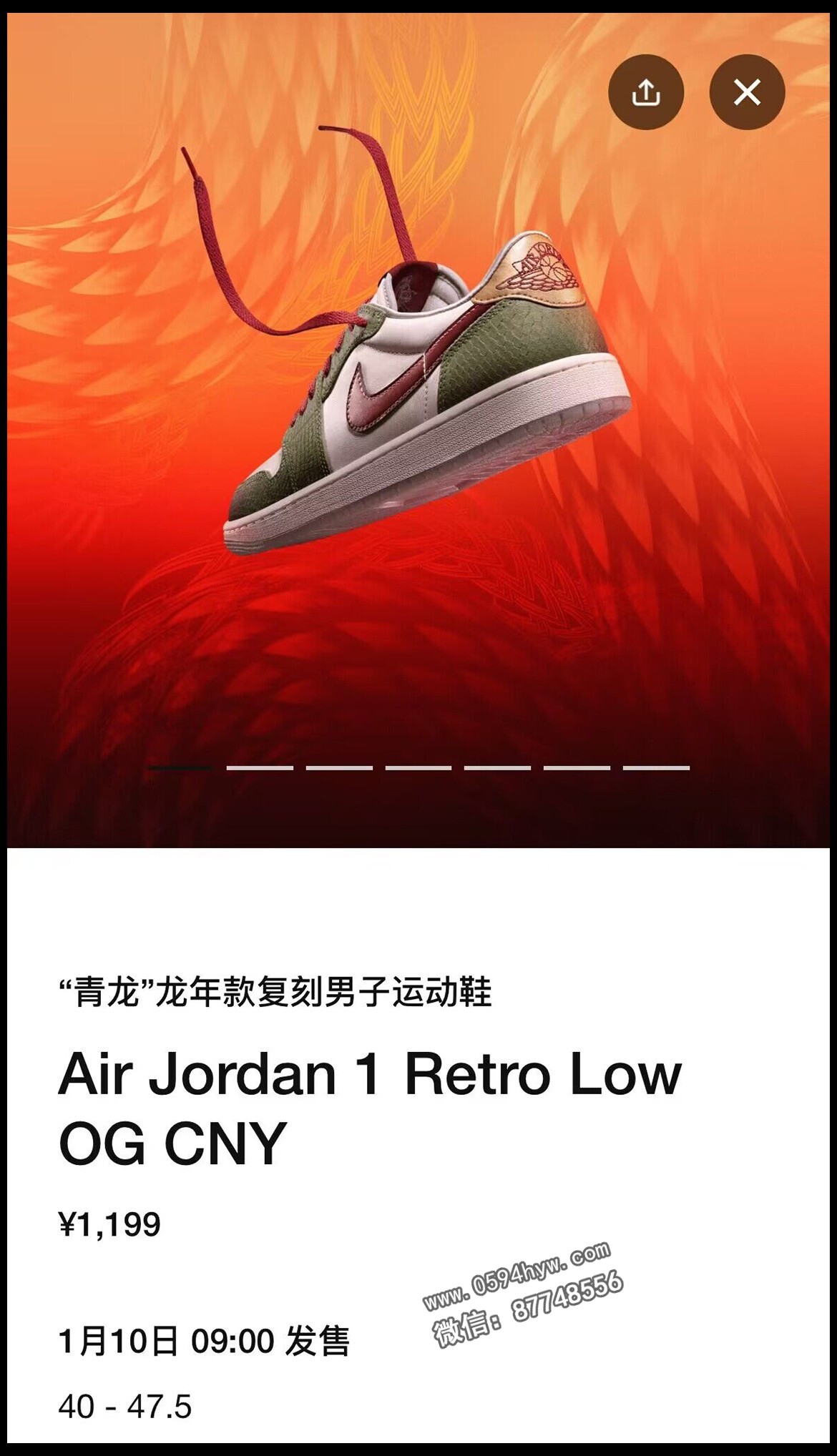Jump to the last image in the page indicator

(x=656, y=767)
